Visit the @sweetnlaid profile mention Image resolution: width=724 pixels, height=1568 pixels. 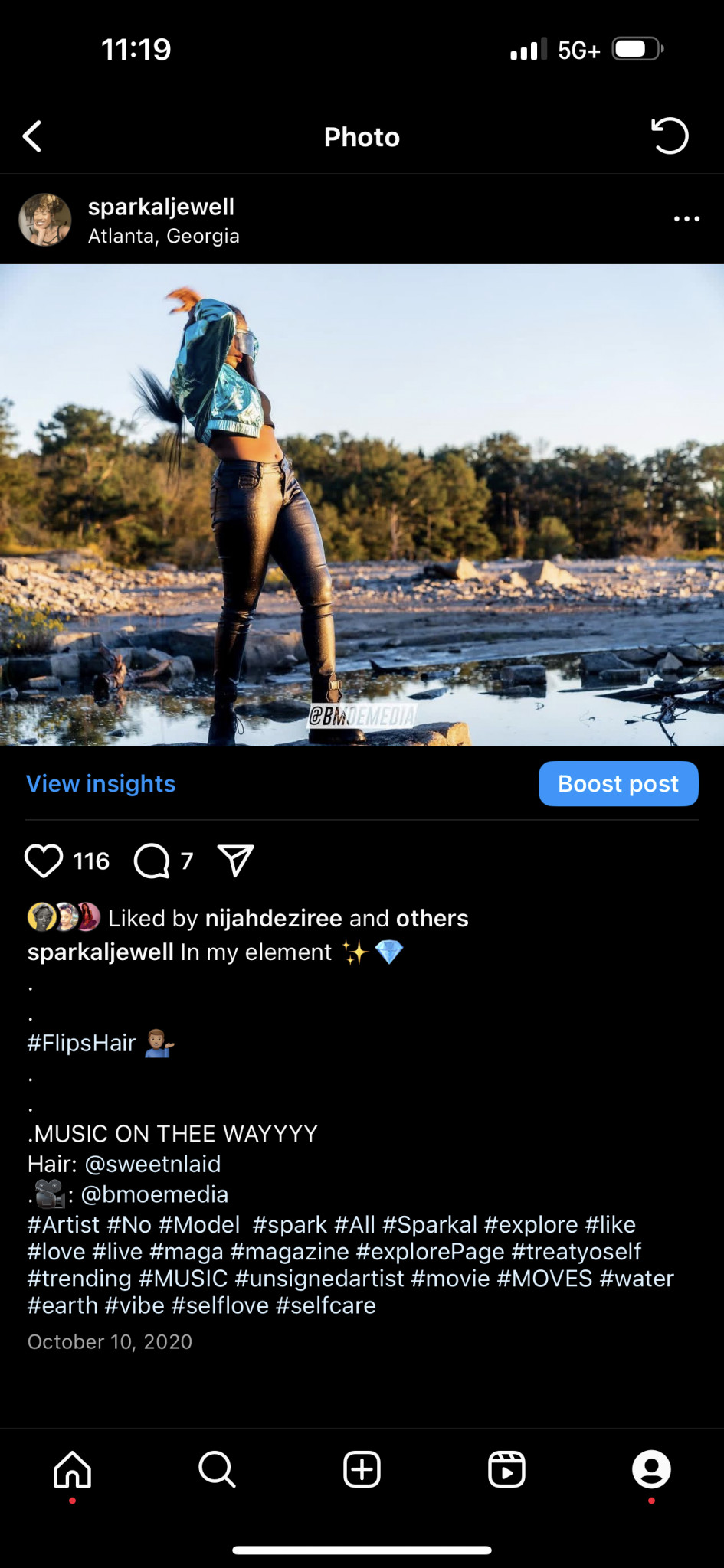coord(152,1164)
